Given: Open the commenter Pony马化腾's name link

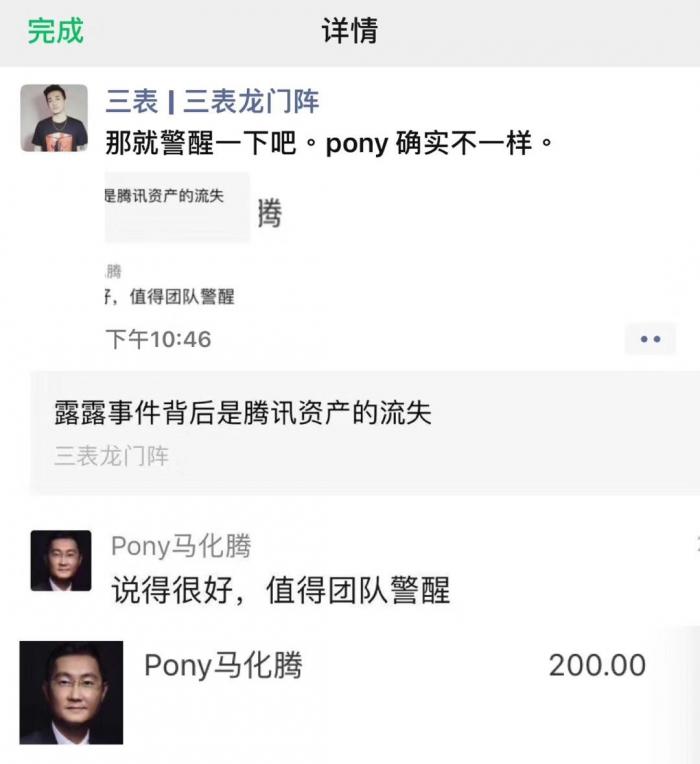Looking at the screenshot, I should 181,546.
